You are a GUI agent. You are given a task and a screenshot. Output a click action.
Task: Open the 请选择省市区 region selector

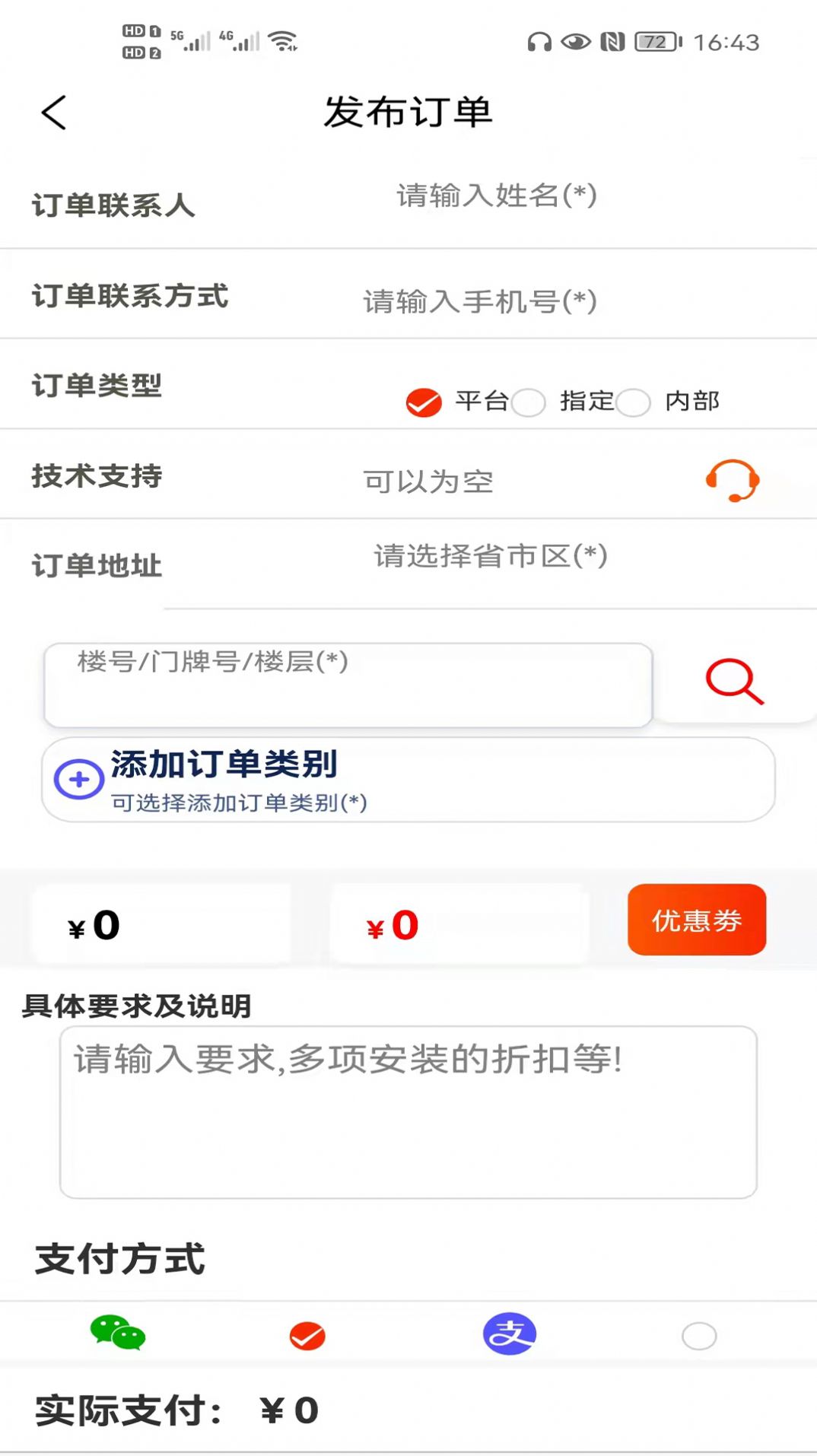pos(487,557)
